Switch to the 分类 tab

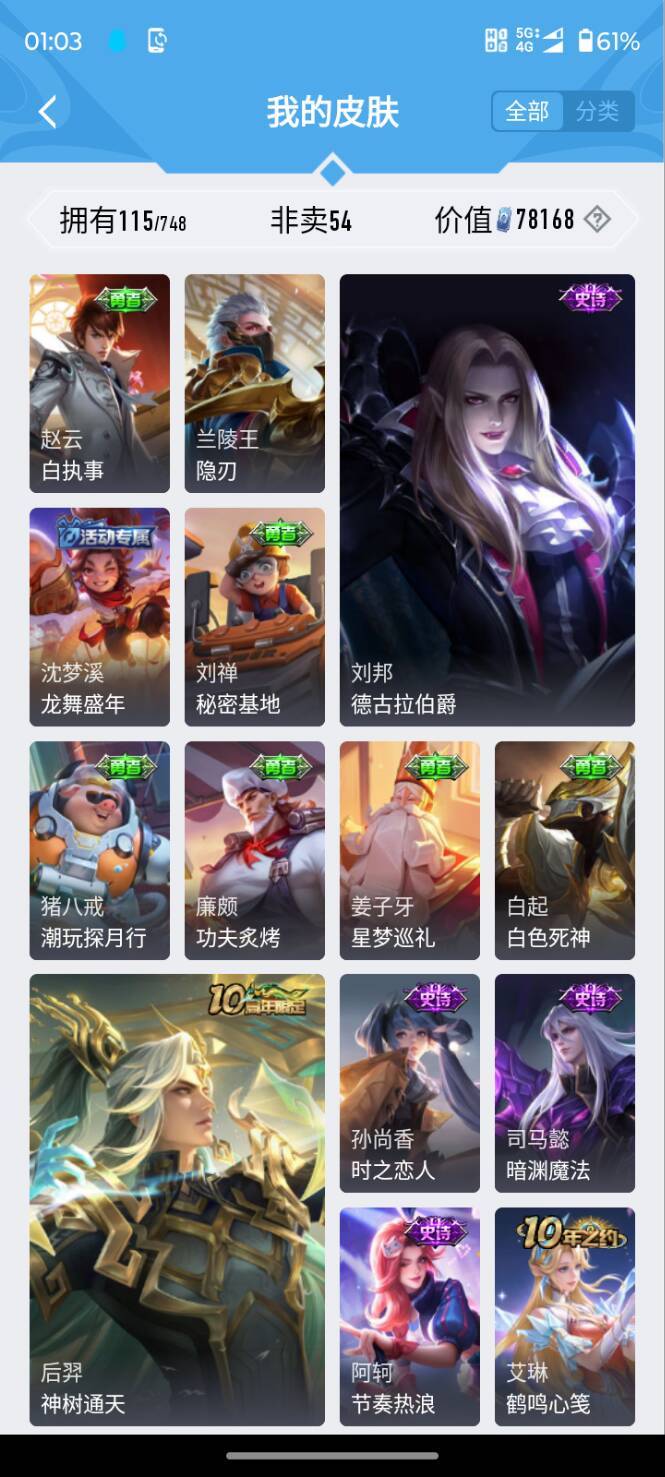[598, 112]
